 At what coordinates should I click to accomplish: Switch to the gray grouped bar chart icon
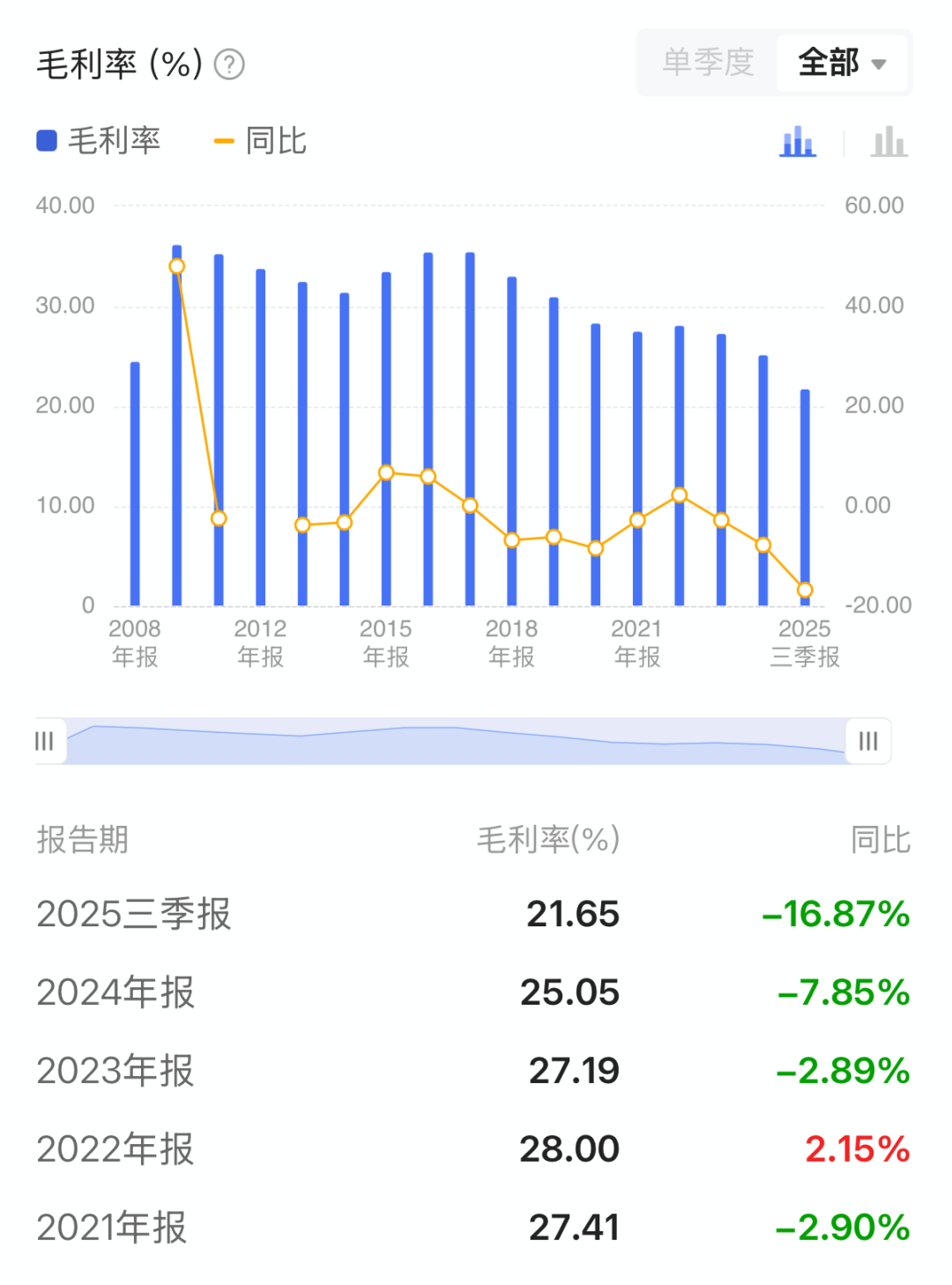click(x=890, y=141)
